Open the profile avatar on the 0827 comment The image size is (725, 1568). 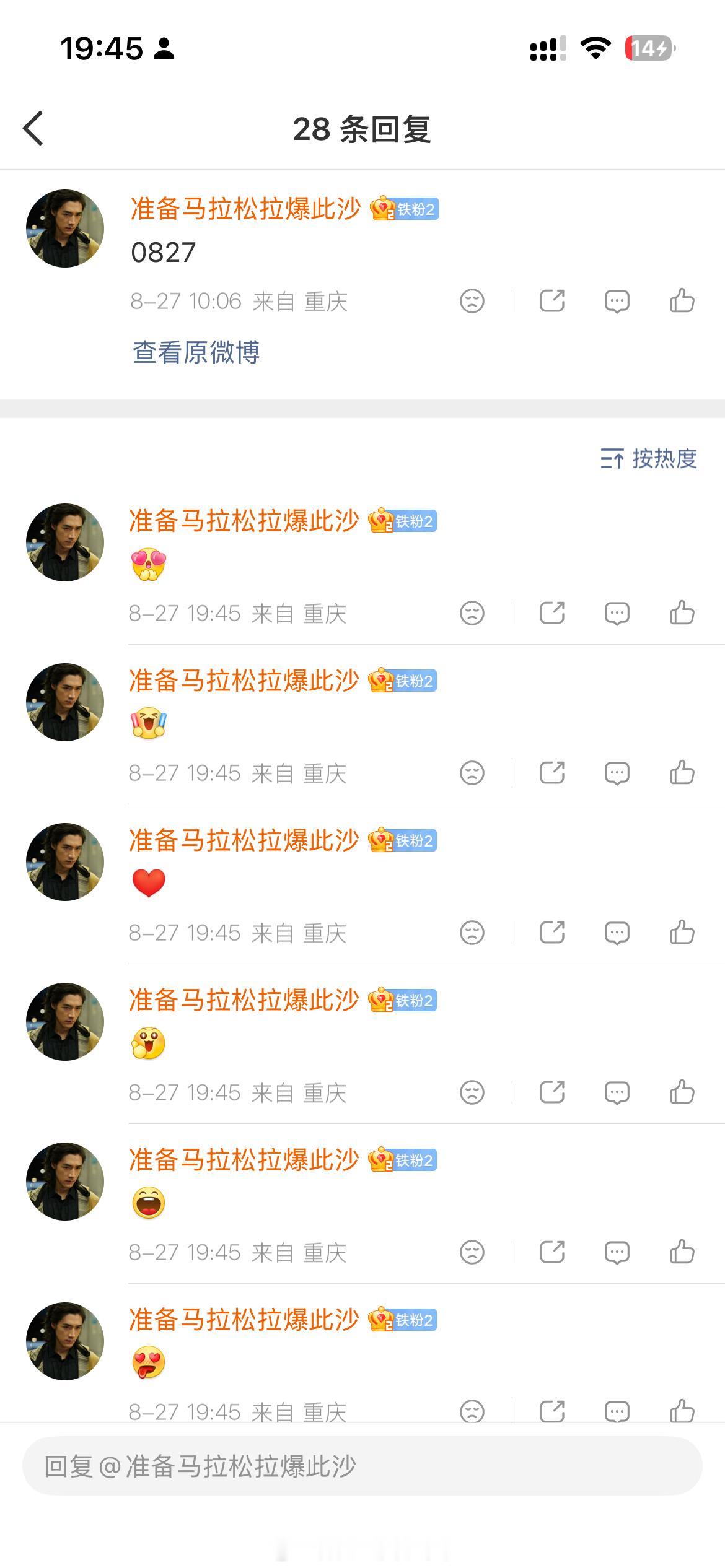pyautogui.click(x=65, y=229)
